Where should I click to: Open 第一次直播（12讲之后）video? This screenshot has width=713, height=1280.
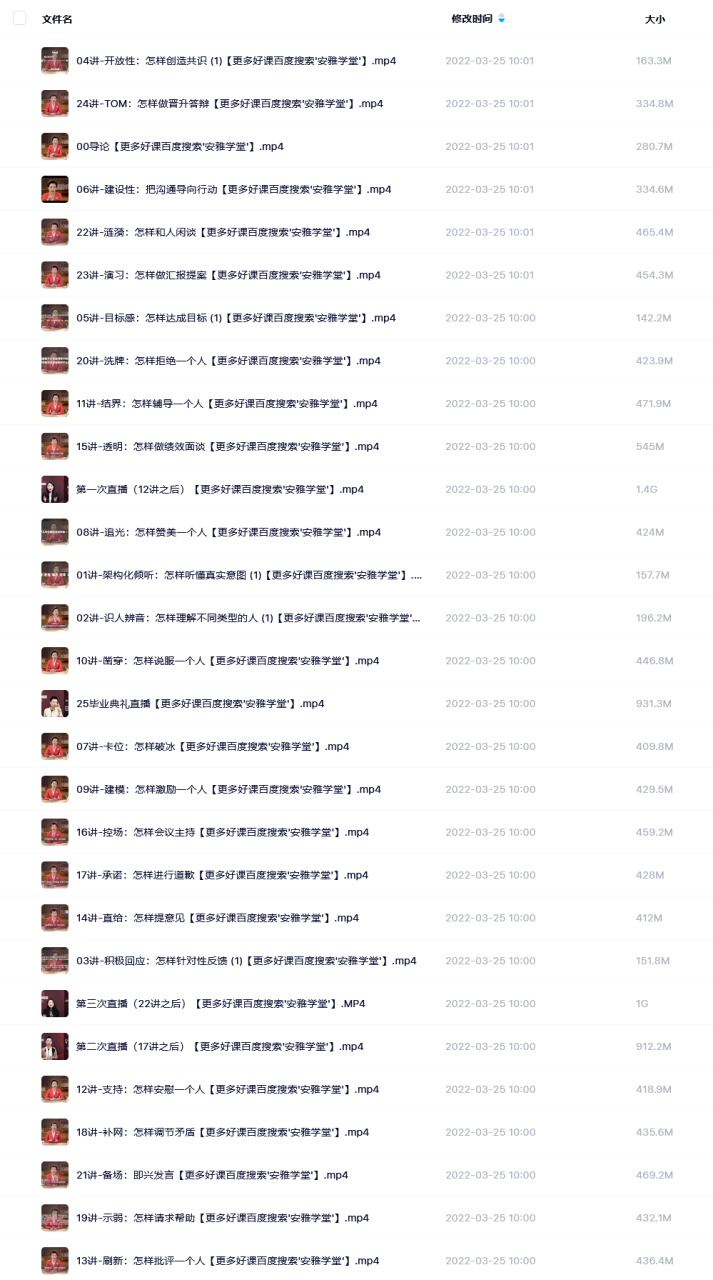click(x=220, y=490)
